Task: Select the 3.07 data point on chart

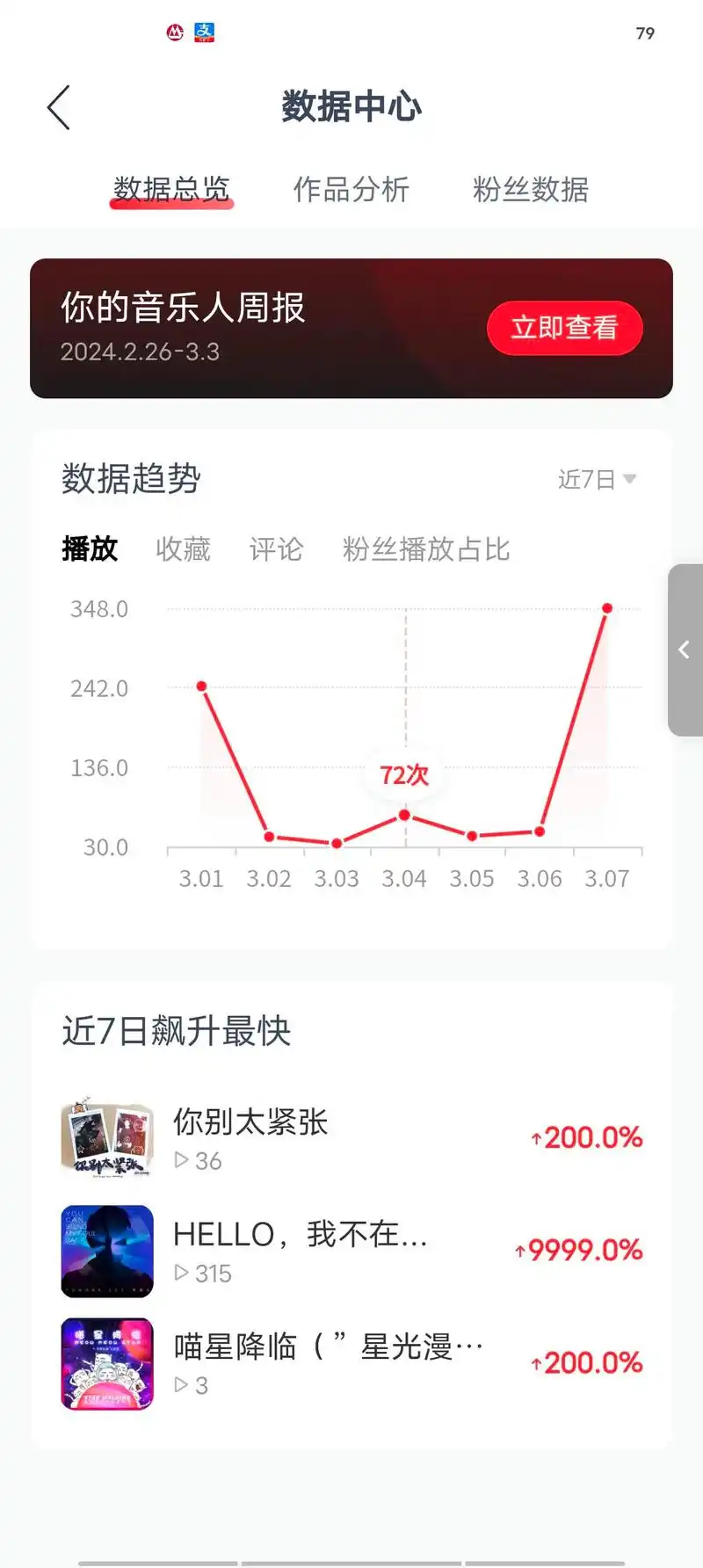Action: click(x=606, y=608)
